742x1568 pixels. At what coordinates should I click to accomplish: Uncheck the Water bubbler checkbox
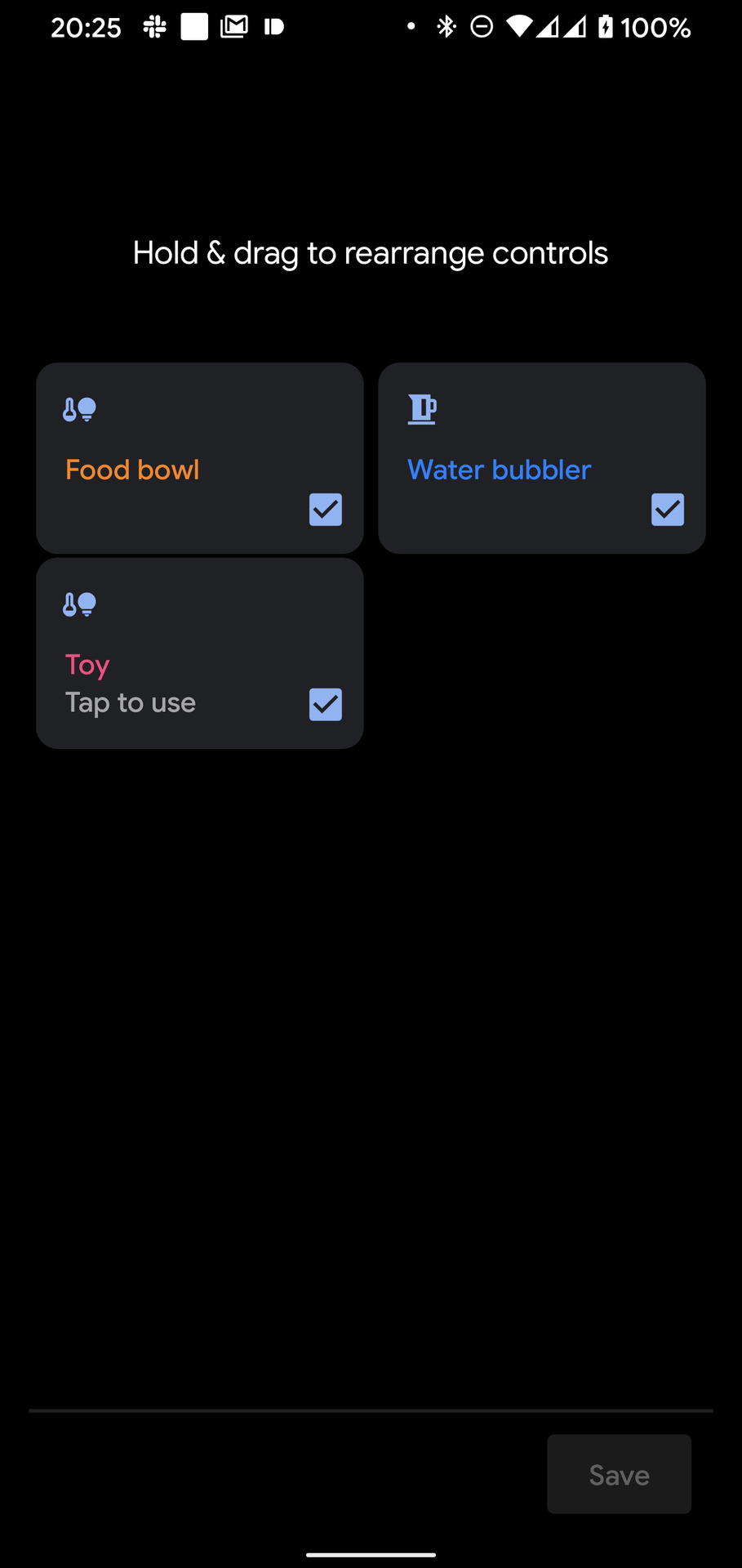tap(667, 510)
